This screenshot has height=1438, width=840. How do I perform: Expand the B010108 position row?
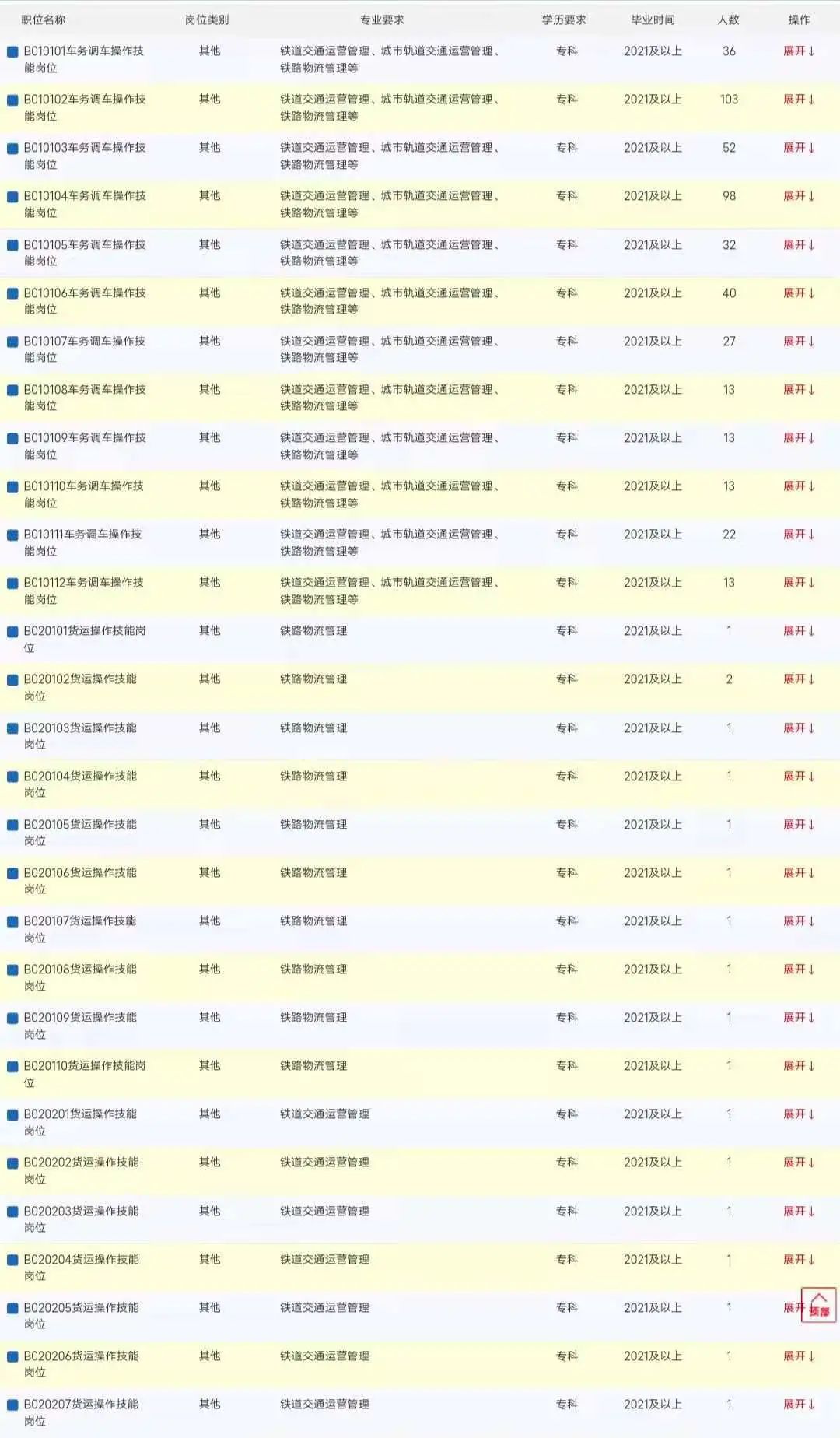point(799,390)
